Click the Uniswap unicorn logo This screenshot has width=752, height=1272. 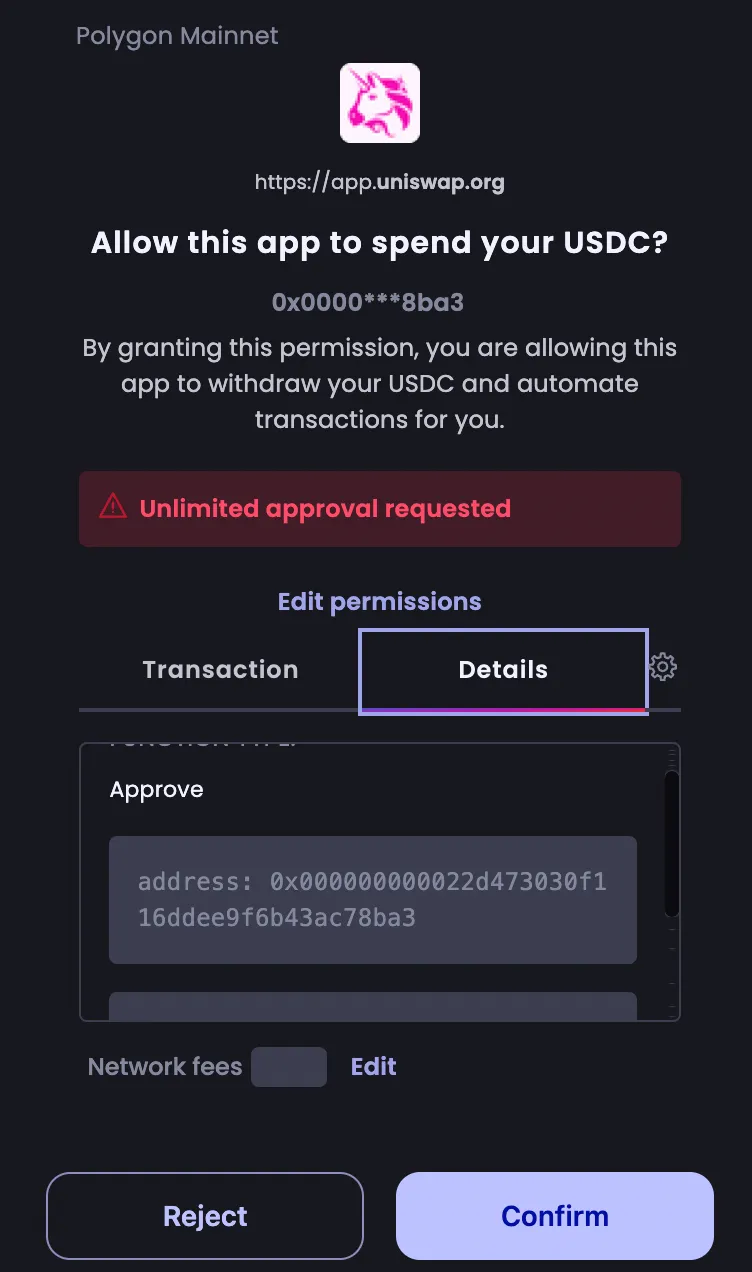point(380,101)
